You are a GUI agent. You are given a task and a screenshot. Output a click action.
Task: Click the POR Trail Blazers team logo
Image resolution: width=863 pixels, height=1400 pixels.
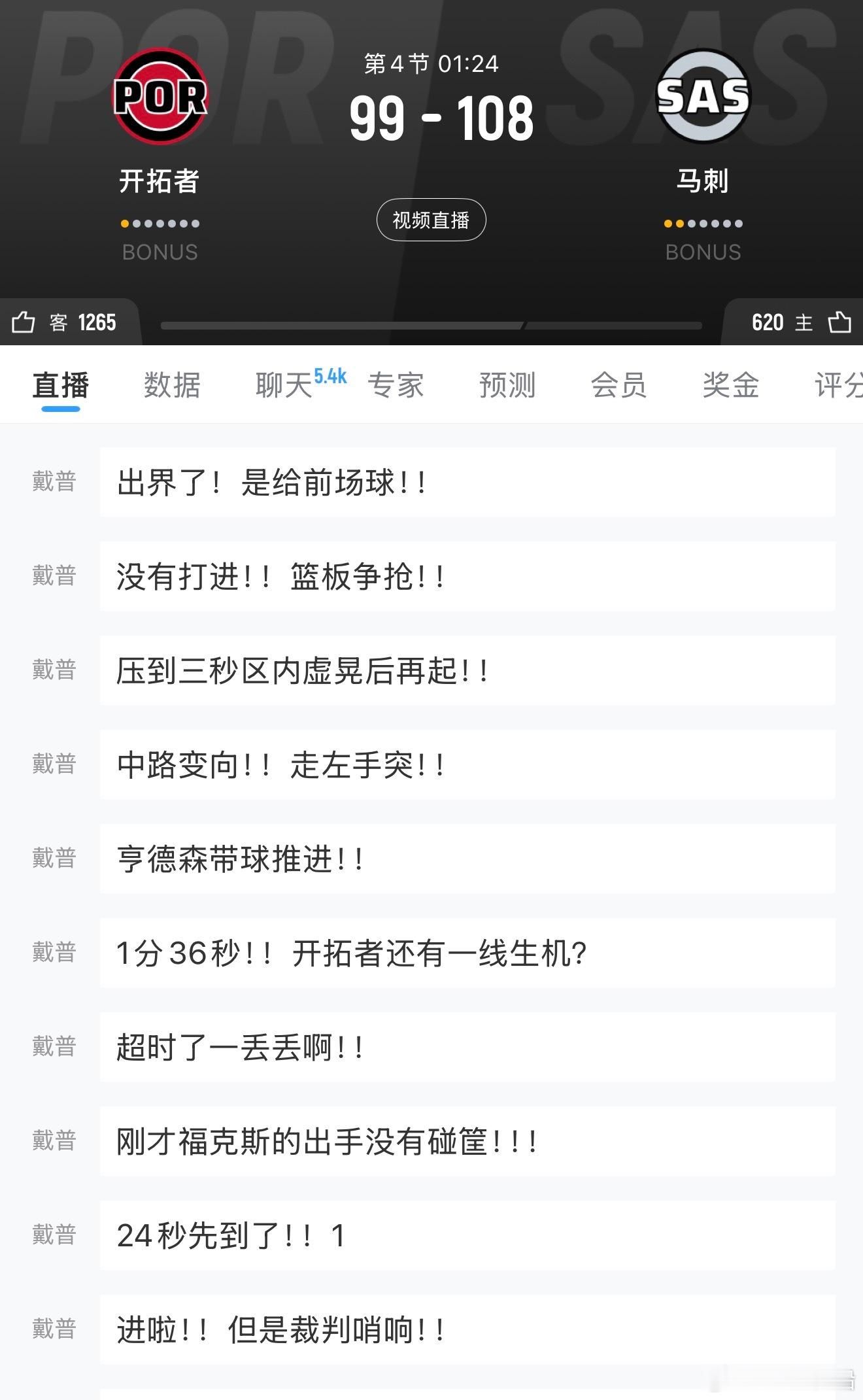(x=159, y=95)
